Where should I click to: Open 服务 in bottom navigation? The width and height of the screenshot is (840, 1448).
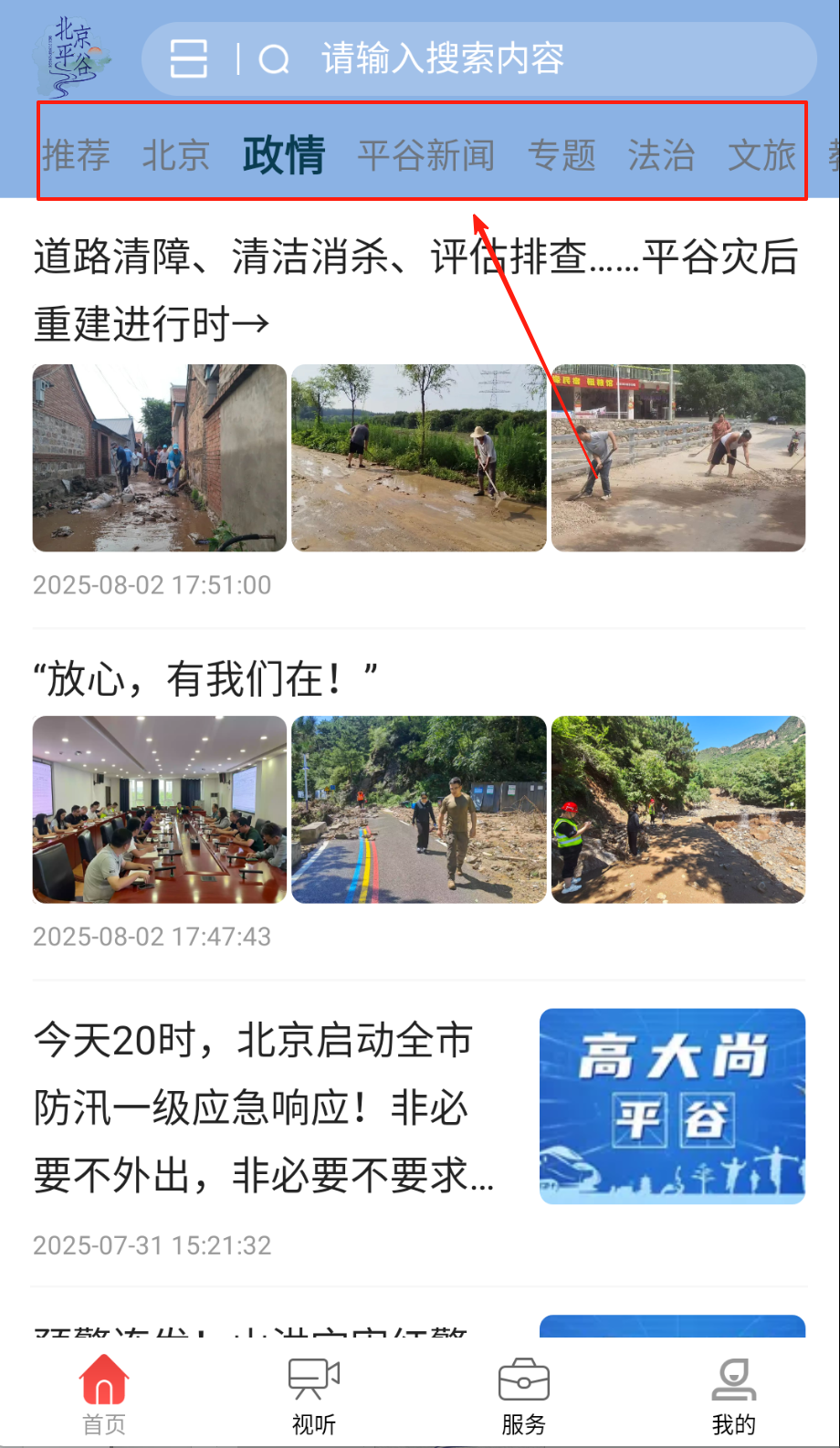tap(523, 1394)
